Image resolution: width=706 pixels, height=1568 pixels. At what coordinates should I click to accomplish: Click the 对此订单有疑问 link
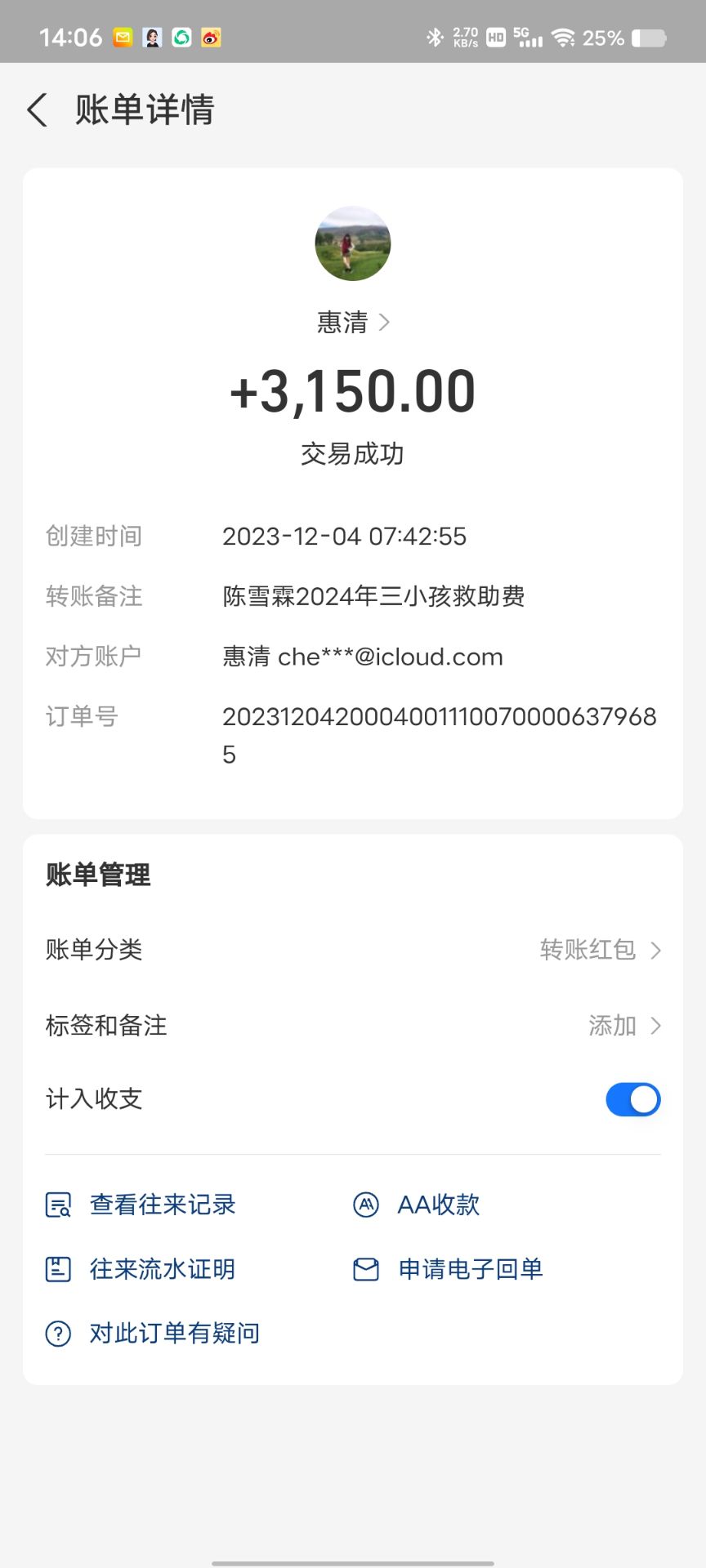(173, 1332)
